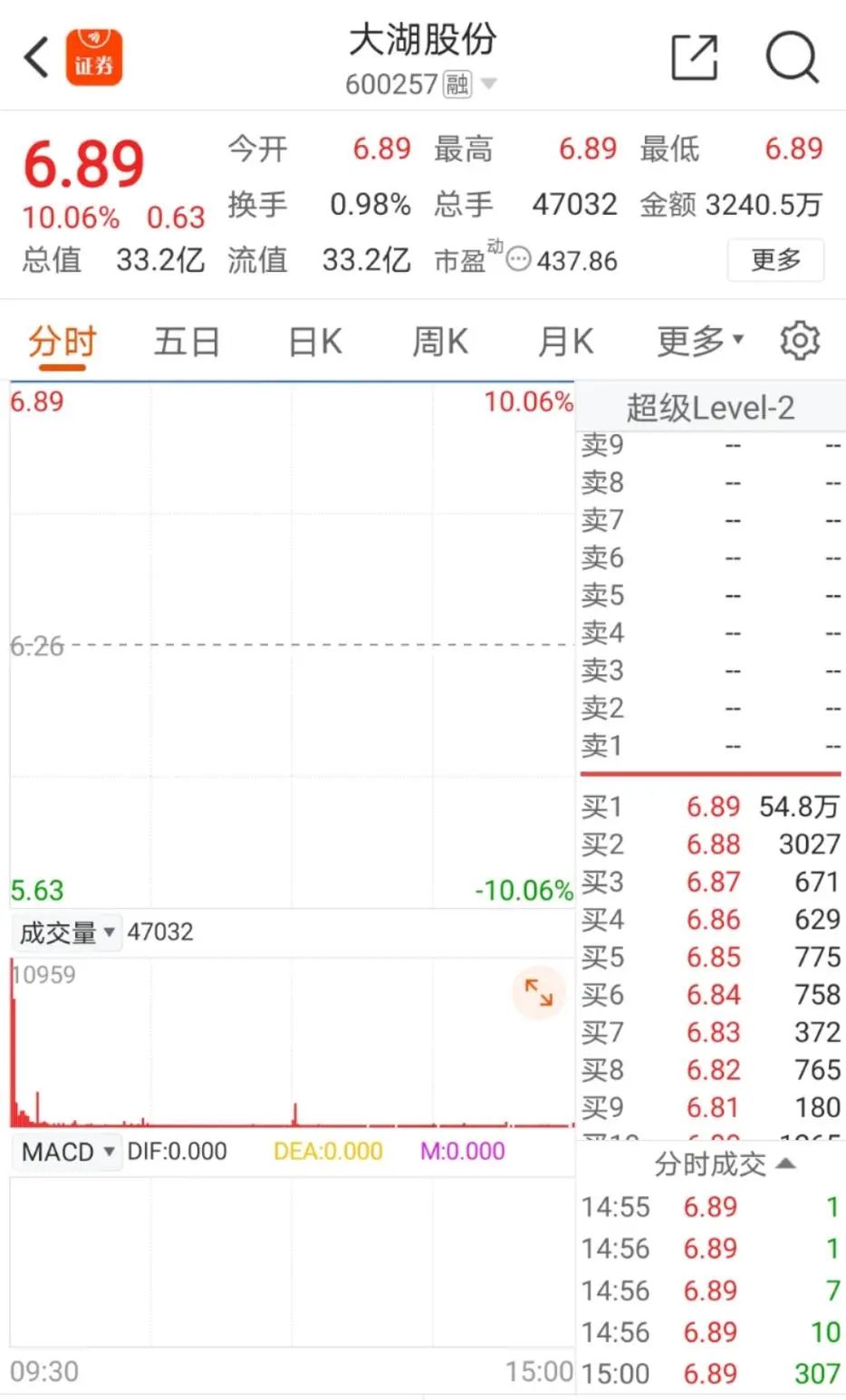Viewport: 846px width, 1400px height.
Task: Open the MACD indicator dropdown
Action: [67, 1152]
